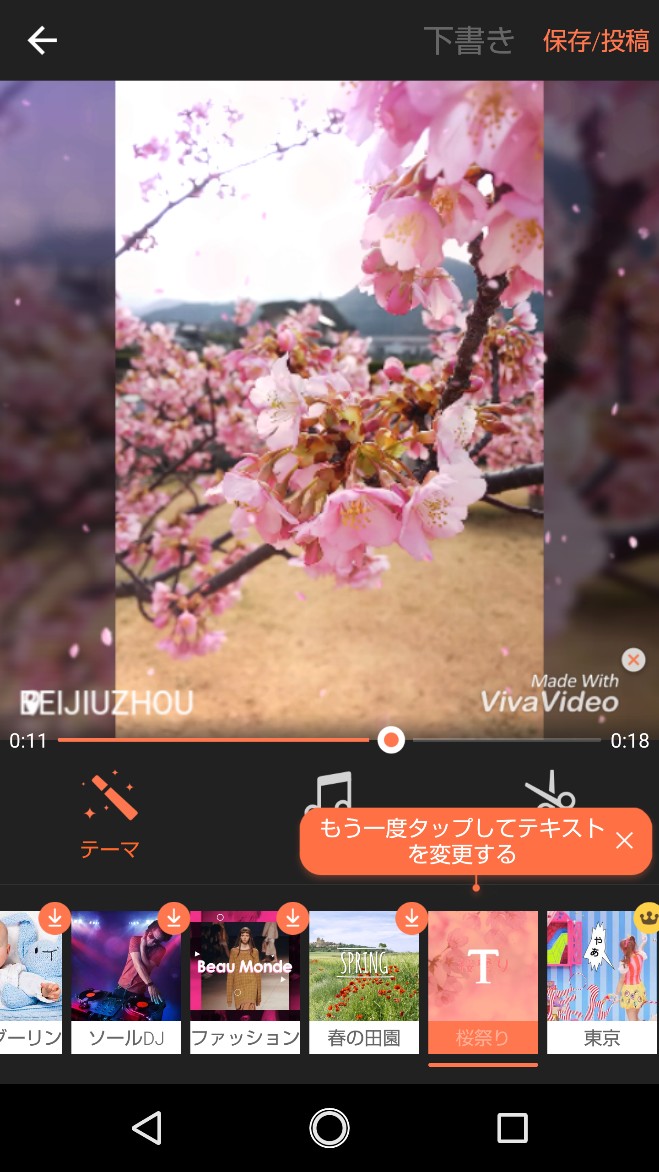Image resolution: width=659 pixels, height=1172 pixels.
Task: Tap 下書き to save as draft
Action: click(x=469, y=41)
